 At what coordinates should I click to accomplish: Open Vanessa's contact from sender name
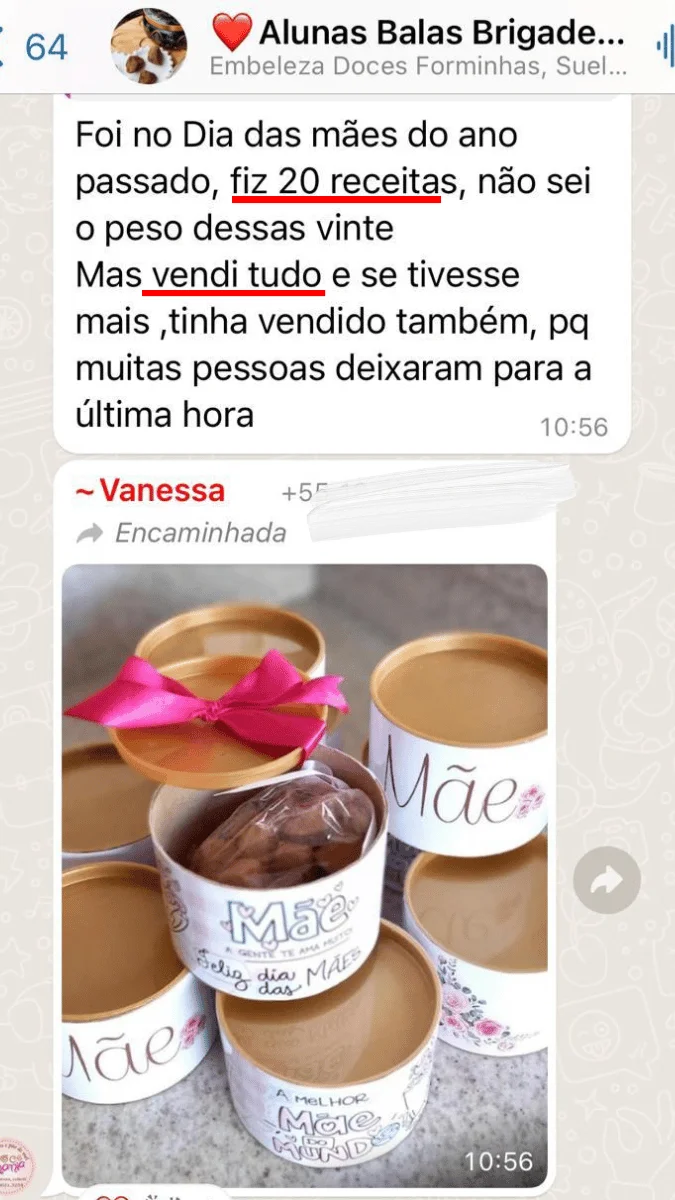pyautogui.click(x=151, y=492)
